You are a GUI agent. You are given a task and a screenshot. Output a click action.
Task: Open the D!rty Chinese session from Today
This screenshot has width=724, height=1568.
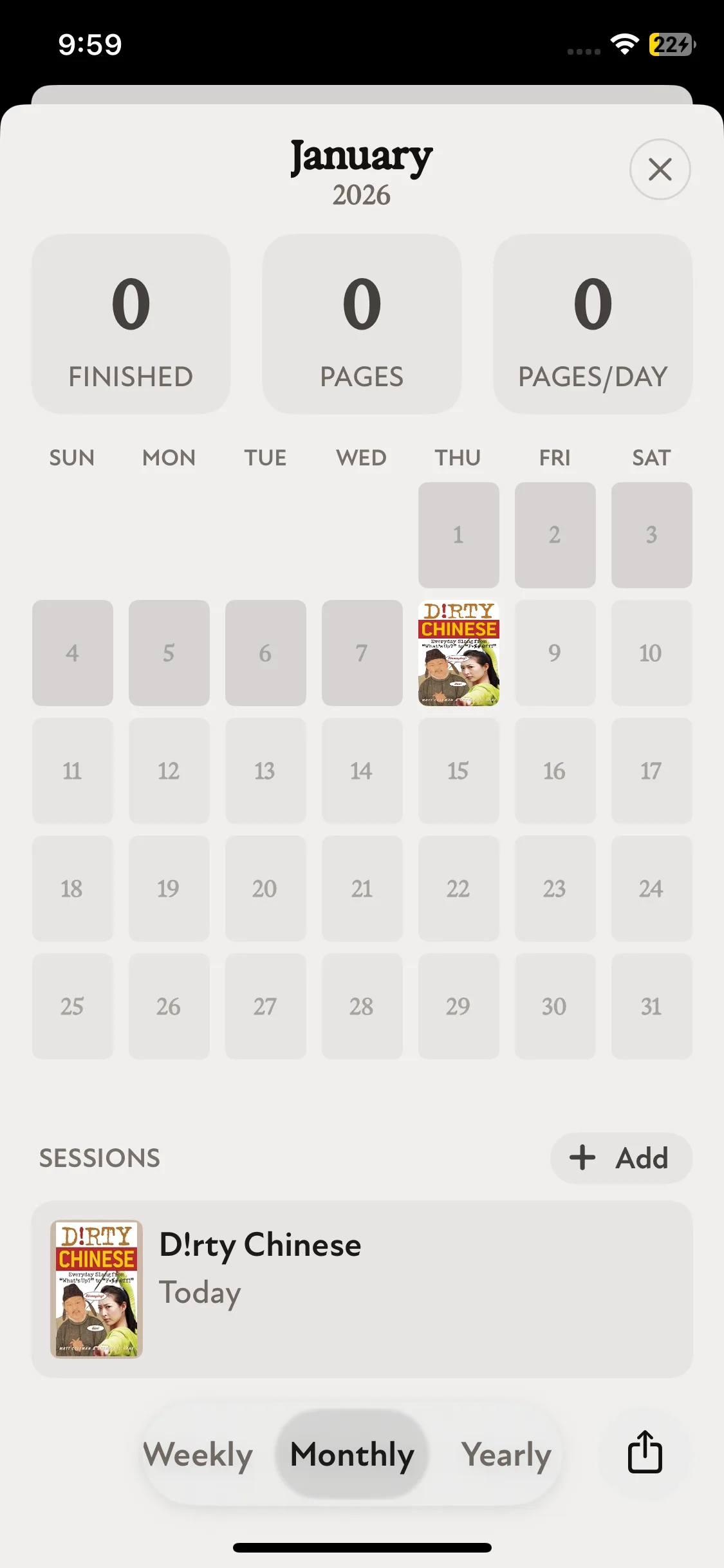pyautogui.click(x=362, y=1289)
